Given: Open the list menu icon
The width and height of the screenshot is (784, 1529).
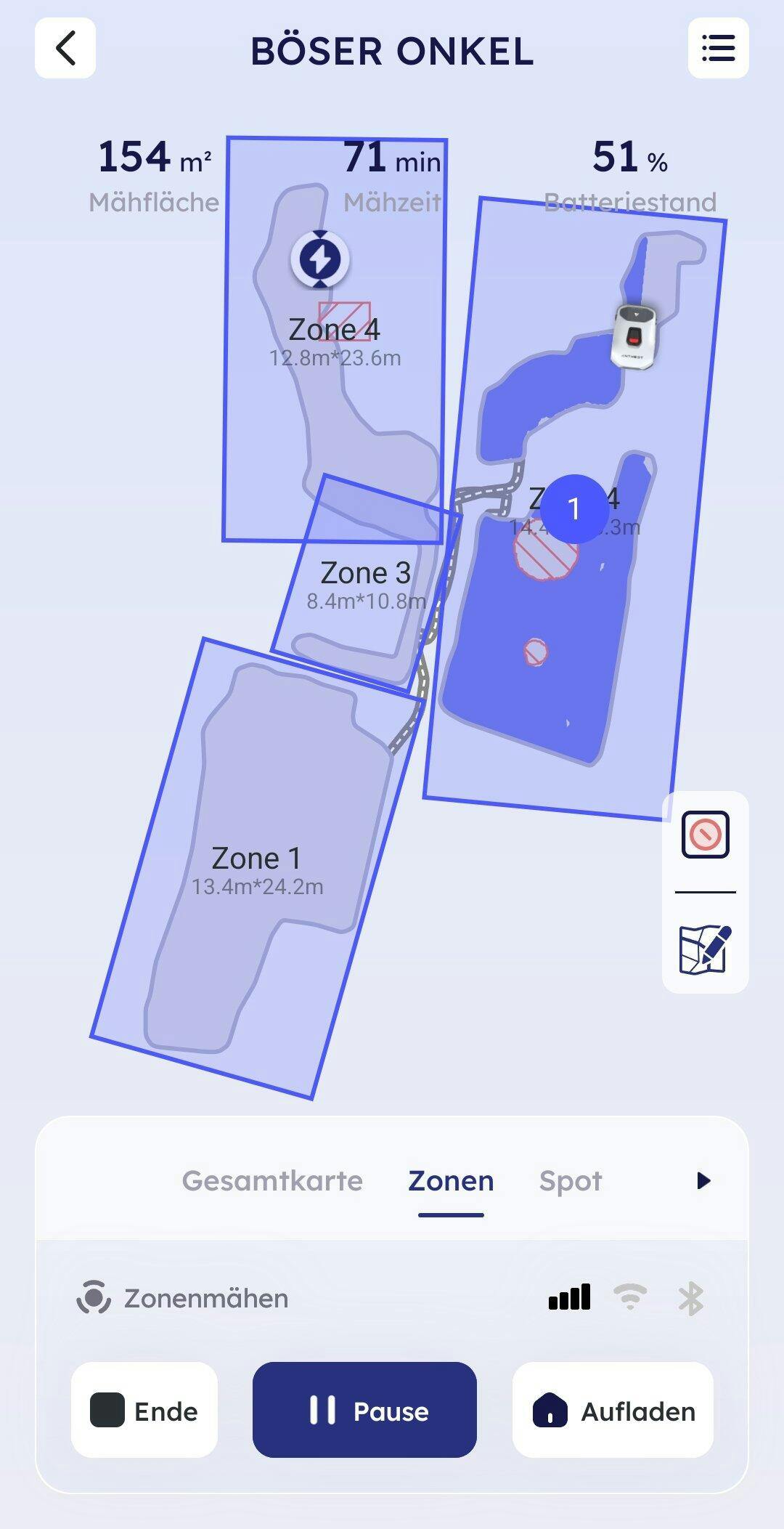Looking at the screenshot, I should point(718,48).
